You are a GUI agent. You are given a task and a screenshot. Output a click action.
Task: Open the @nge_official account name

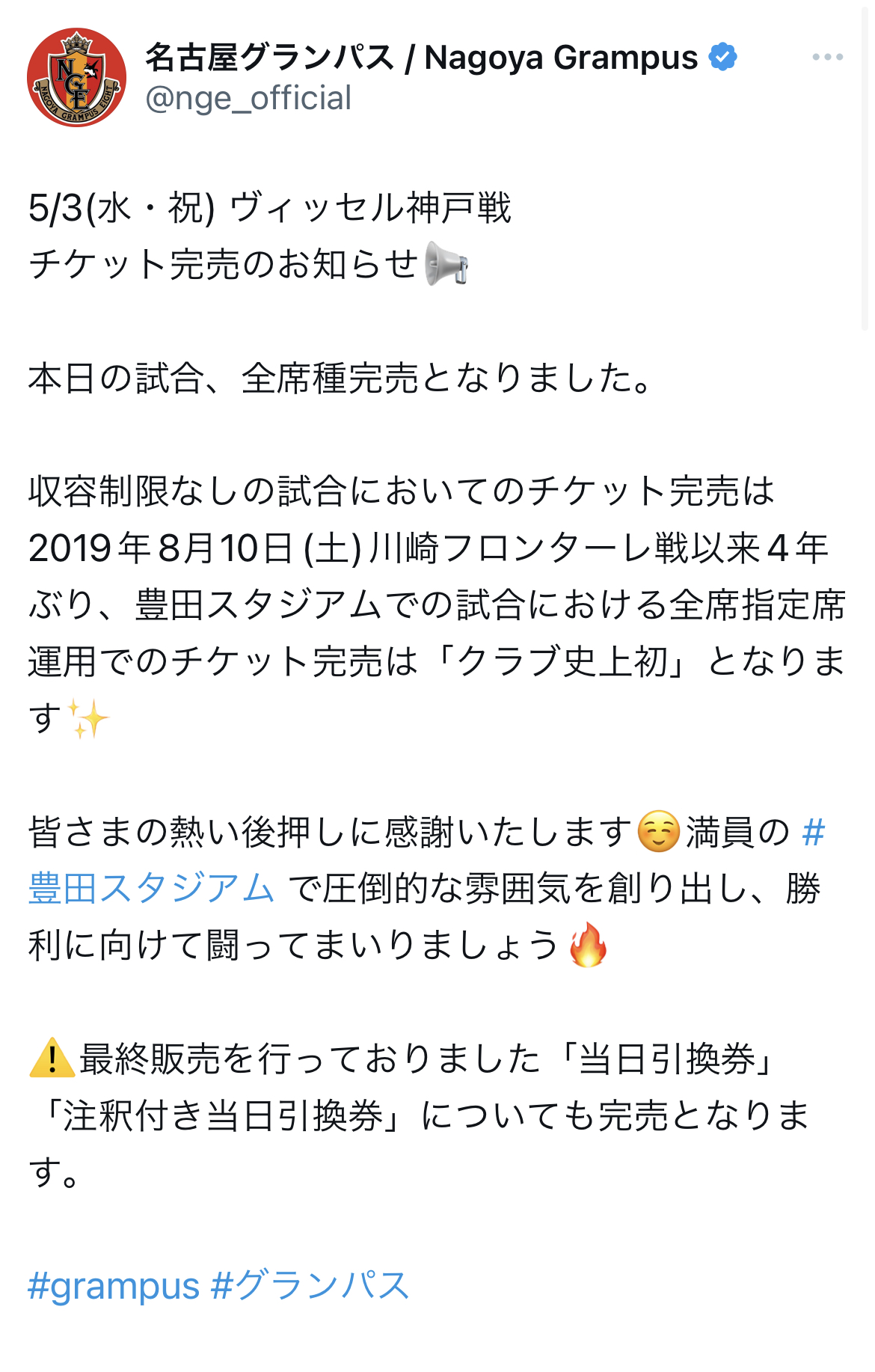tap(248, 98)
